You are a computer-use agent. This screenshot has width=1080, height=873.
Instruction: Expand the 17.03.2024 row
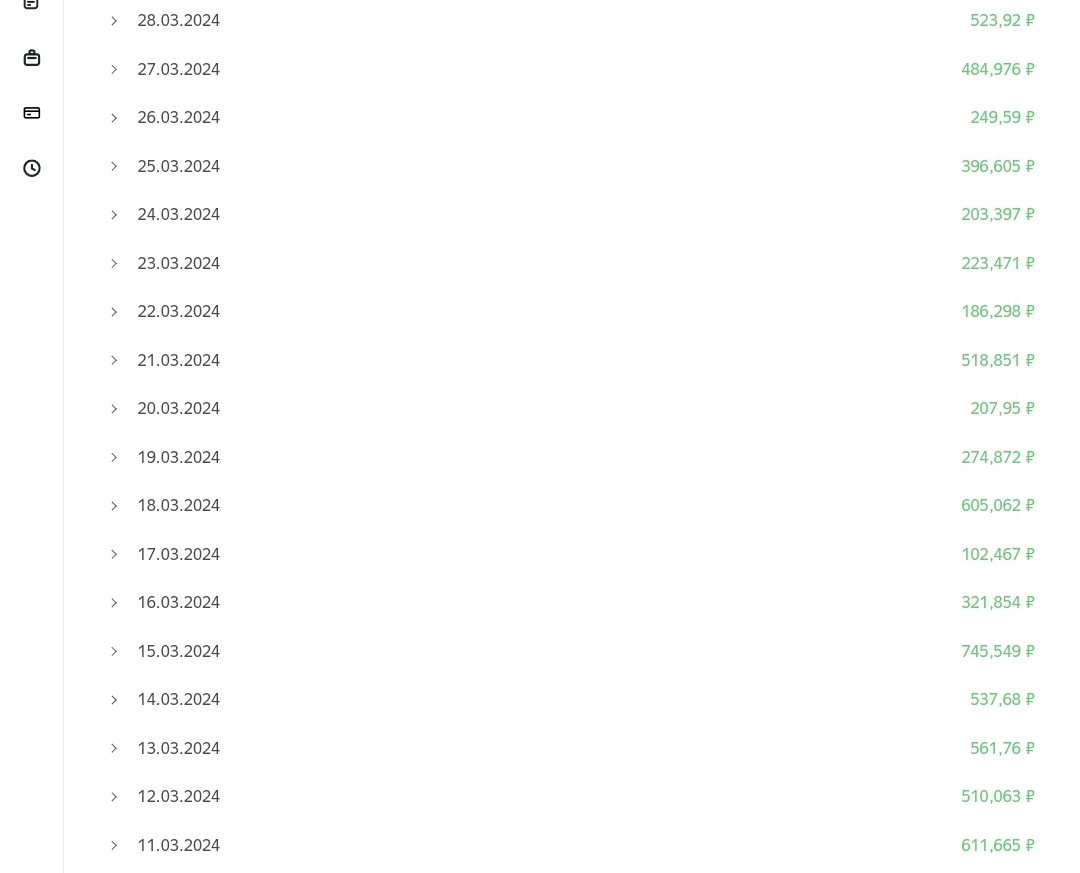tap(114, 554)
